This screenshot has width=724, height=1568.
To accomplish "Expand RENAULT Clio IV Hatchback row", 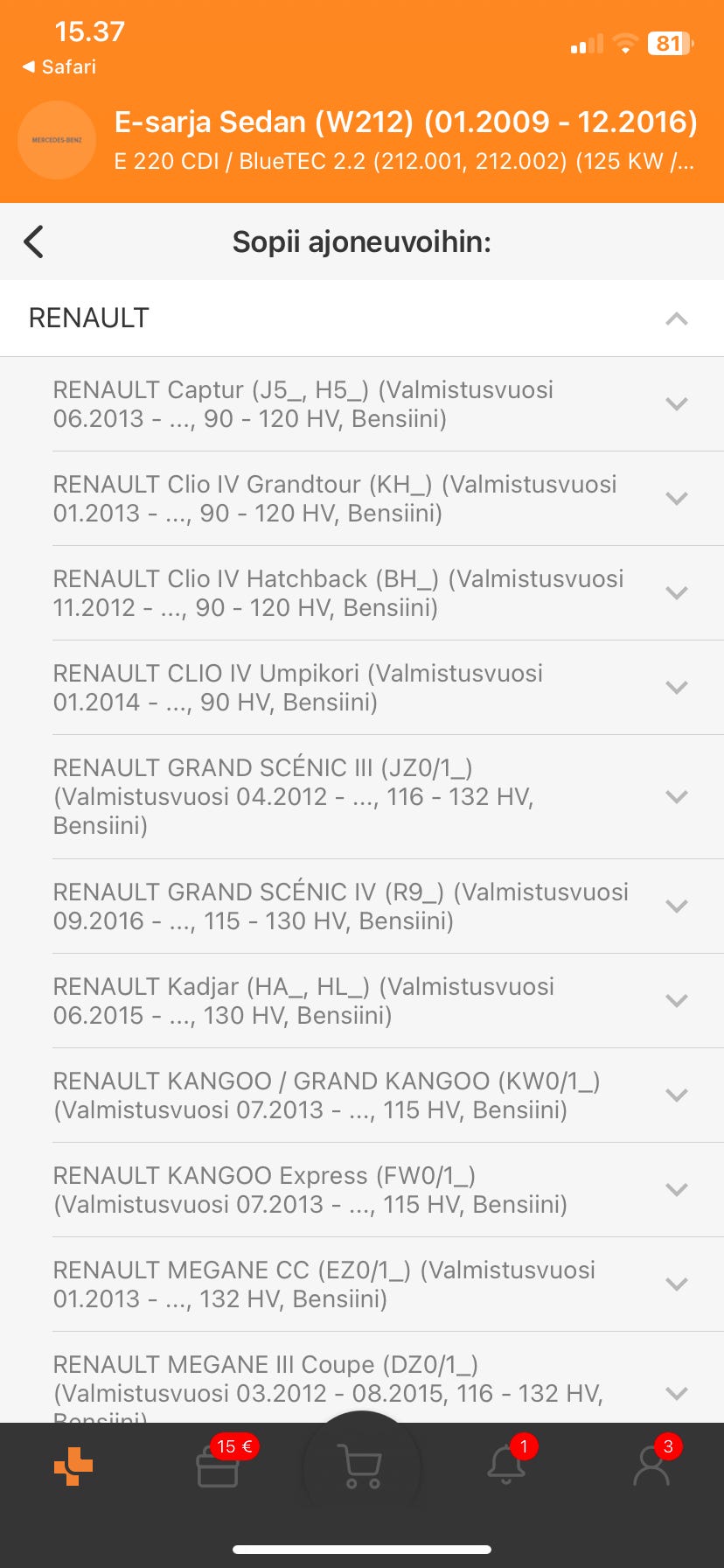I will point(676,593).
